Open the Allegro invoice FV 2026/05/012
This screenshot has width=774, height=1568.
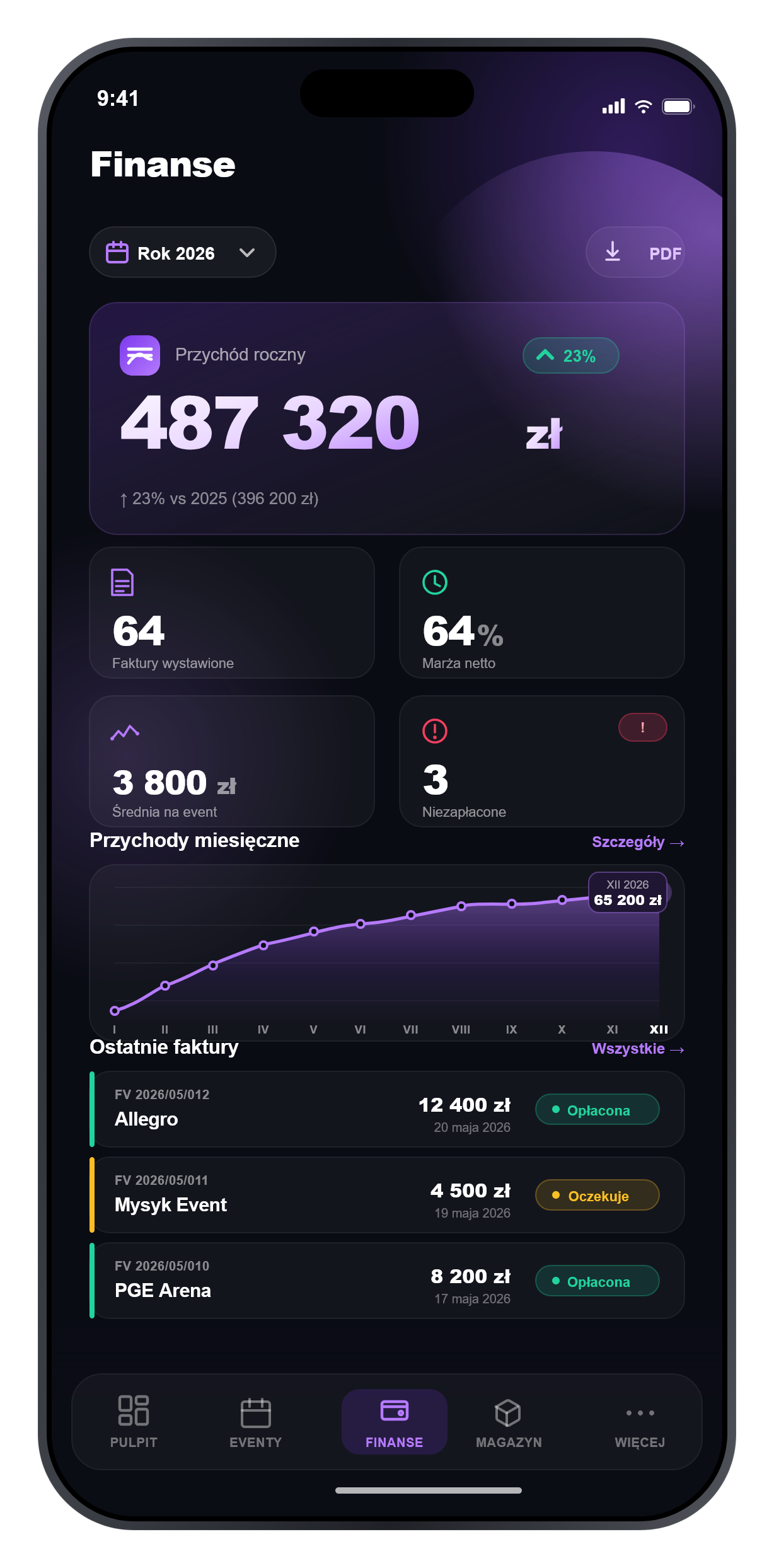387,1109
